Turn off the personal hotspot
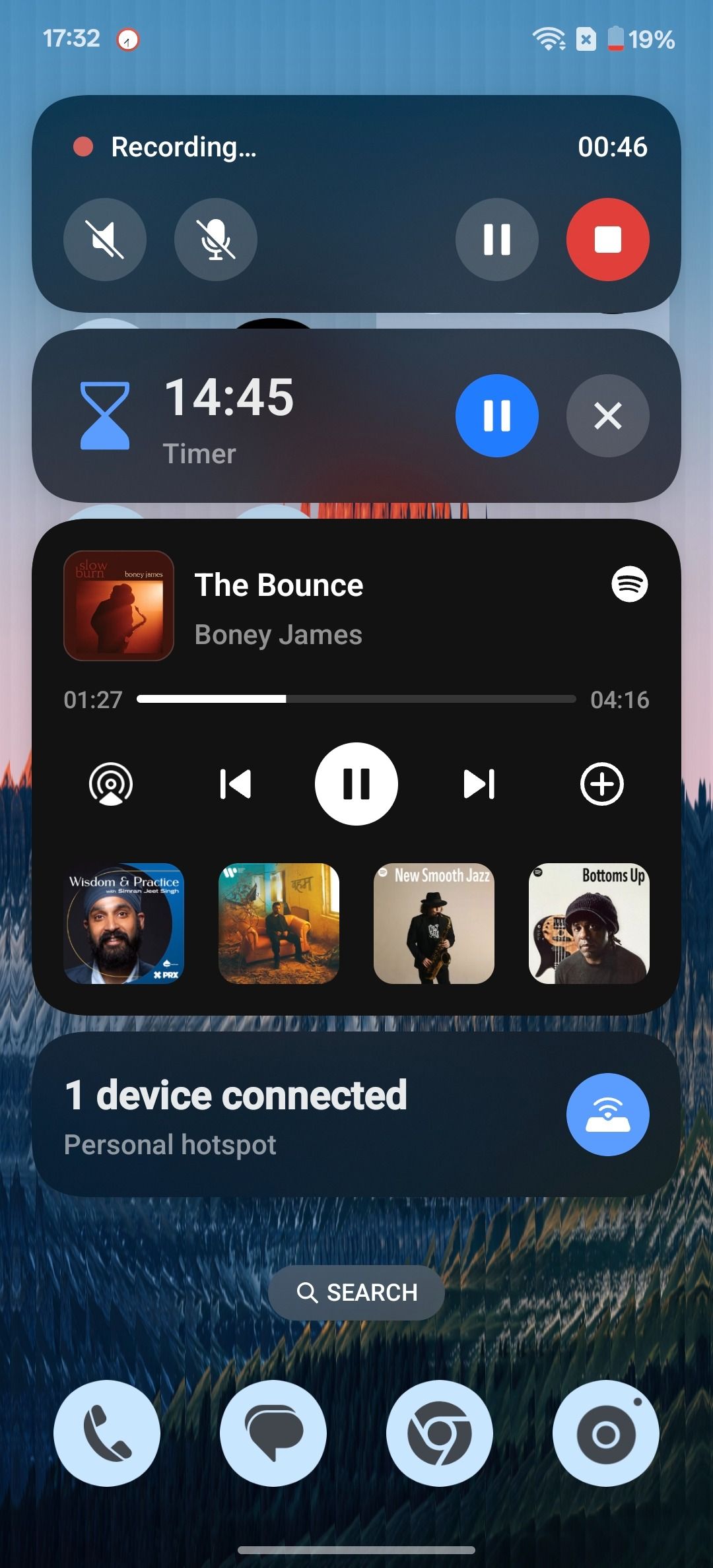 [607, 1114]
